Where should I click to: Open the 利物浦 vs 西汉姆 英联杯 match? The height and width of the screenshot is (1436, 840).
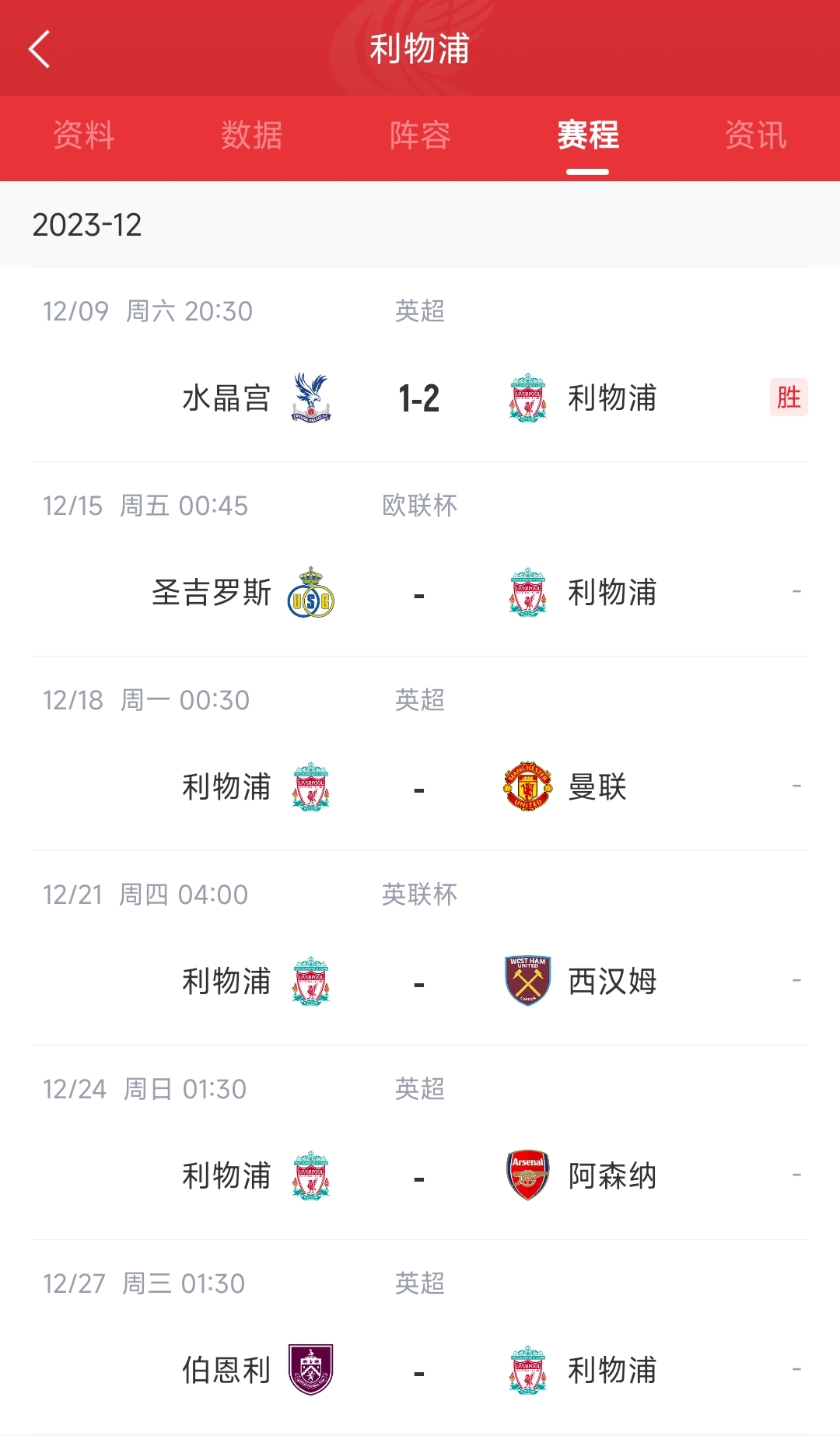(420, 948)
